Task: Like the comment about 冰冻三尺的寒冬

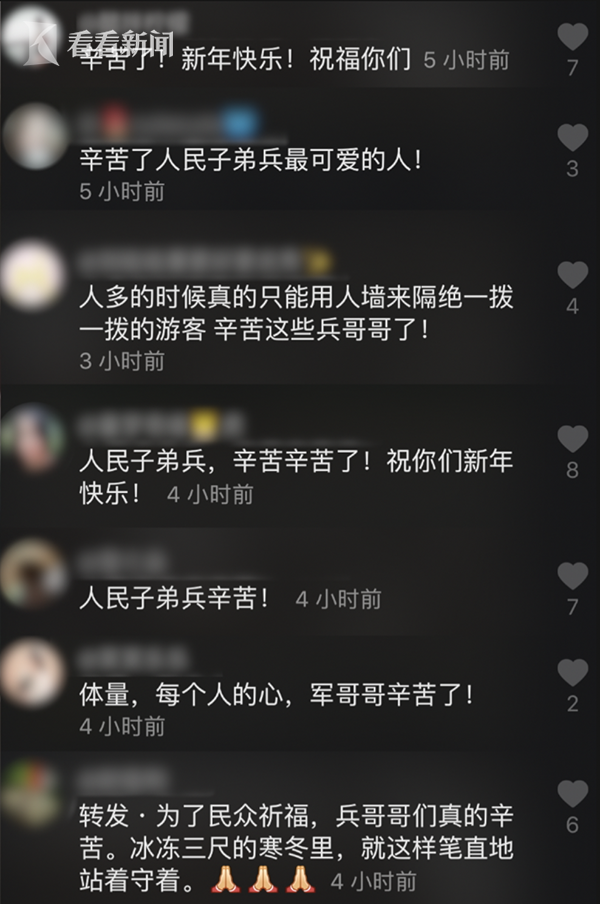Action: point(572,794)
